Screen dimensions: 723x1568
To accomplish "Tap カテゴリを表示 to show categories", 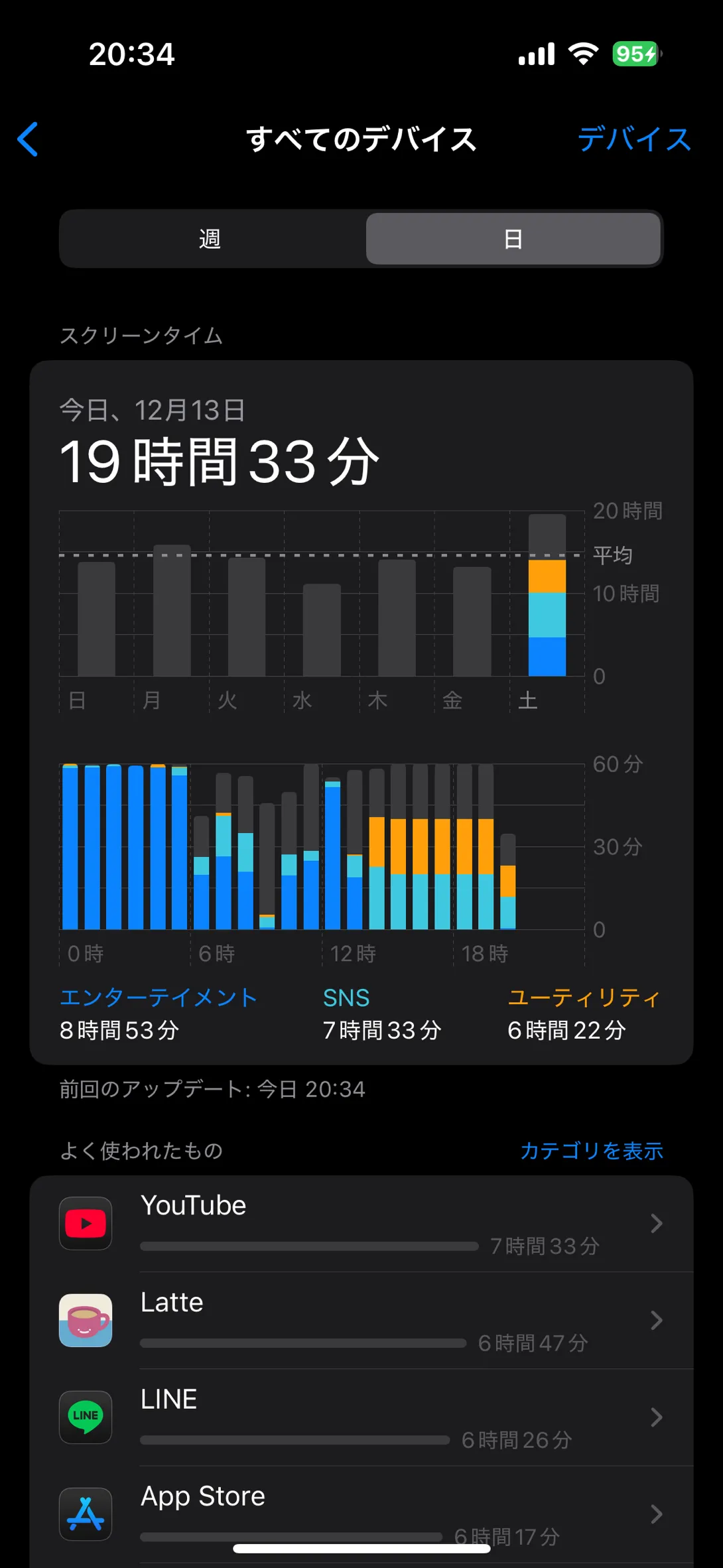I will point(591,1150).
